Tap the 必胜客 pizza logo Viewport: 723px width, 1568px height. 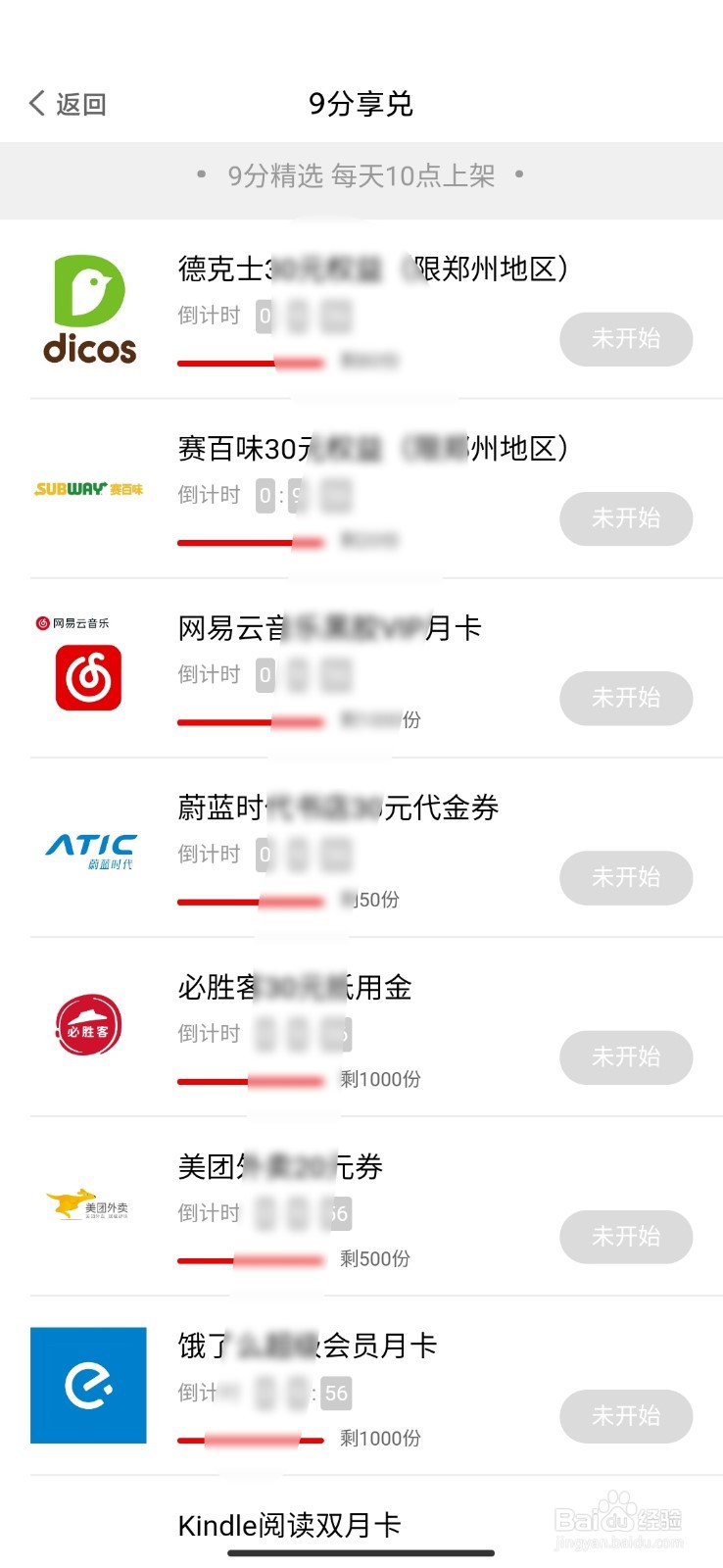[88, 1025]
